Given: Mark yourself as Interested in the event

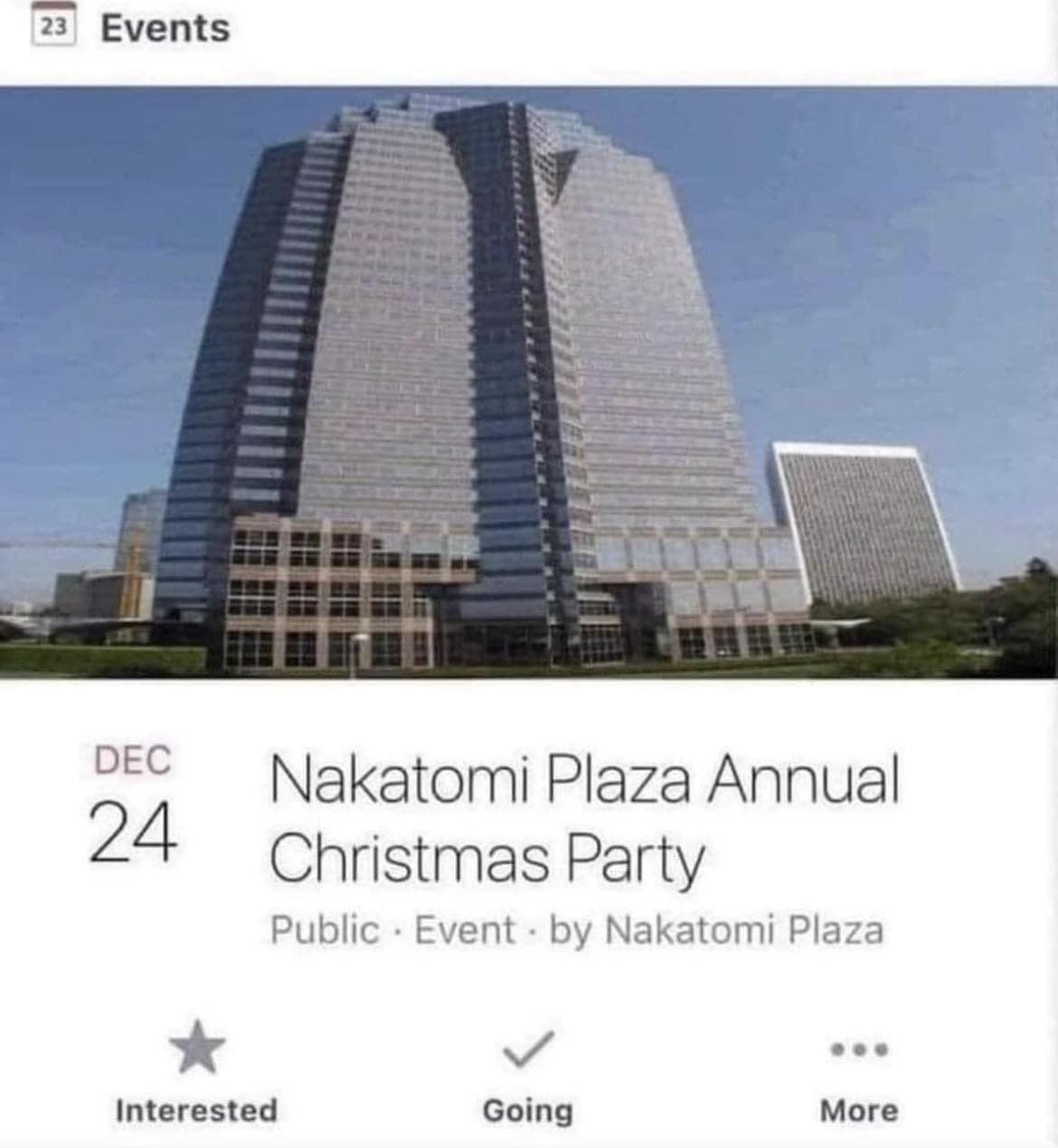Looking at the screenshot, I should tap(196, 1072).
